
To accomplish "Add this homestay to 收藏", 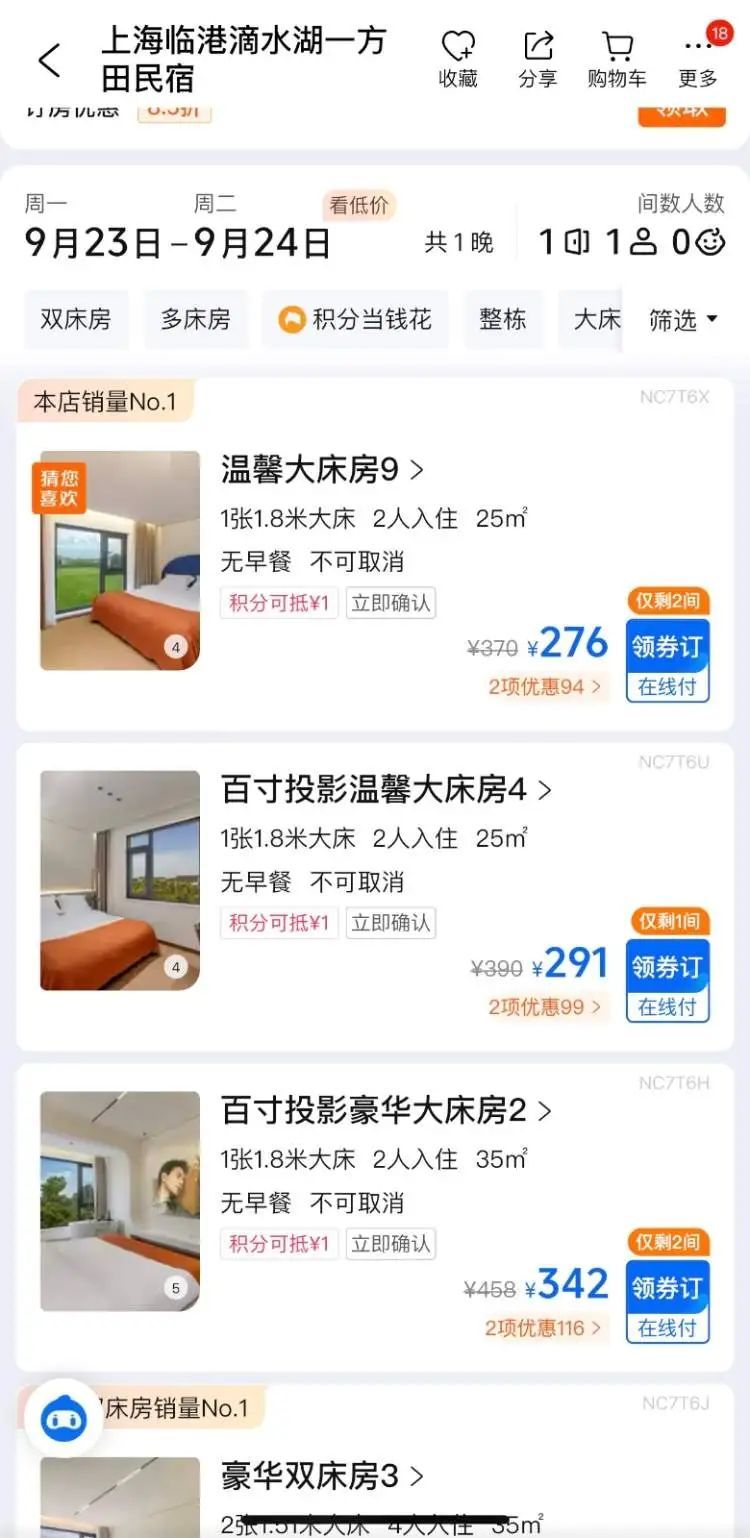I will point(458,58).
